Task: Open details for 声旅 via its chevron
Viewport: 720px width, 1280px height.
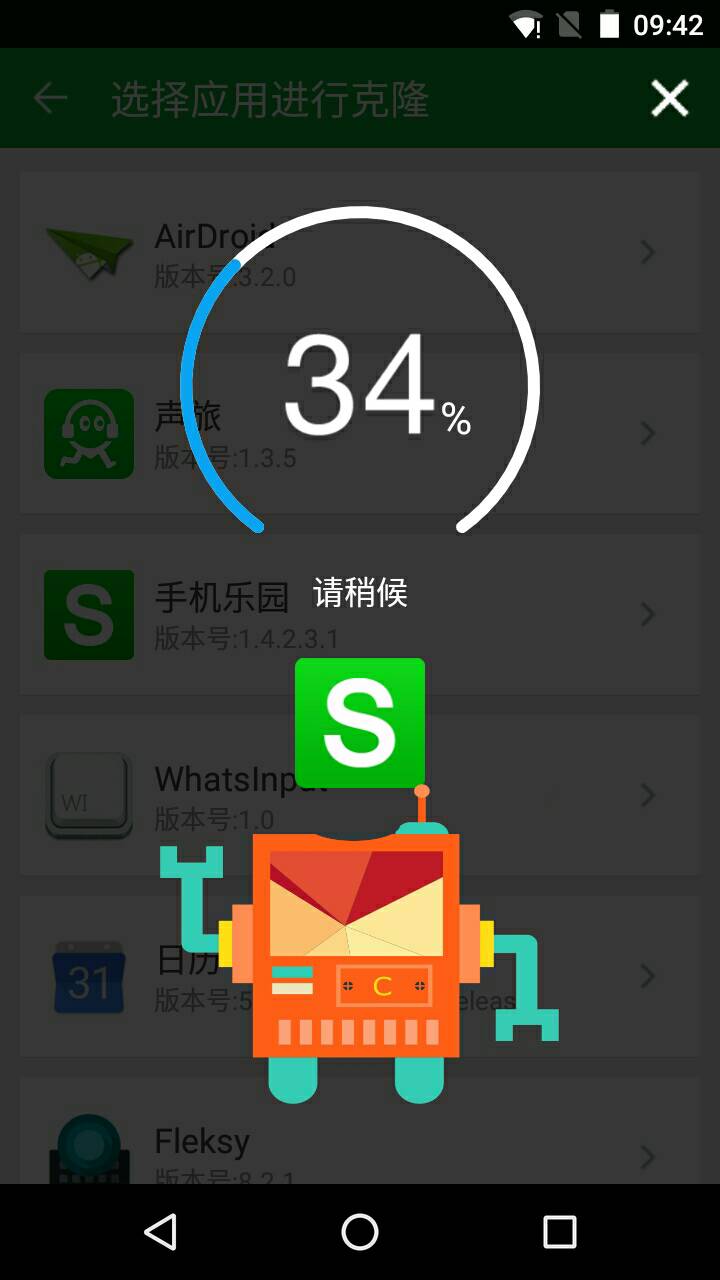Action: point(647,432)
